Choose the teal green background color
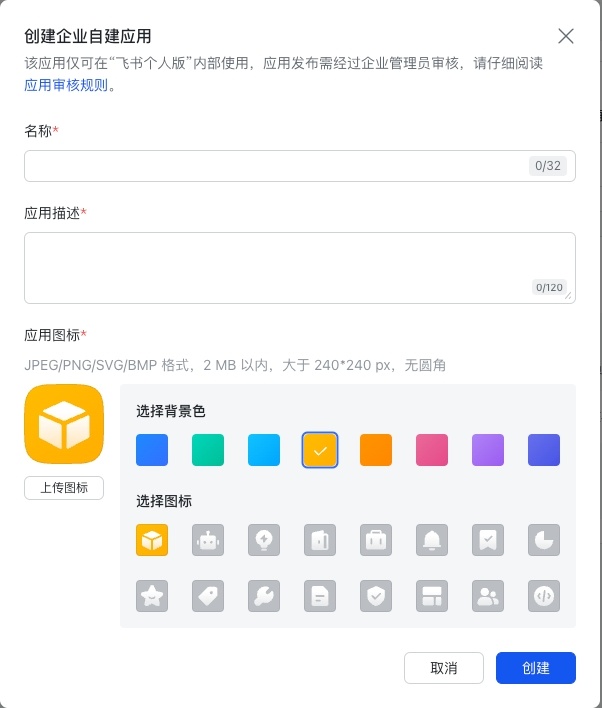 (x=208, y=450)
